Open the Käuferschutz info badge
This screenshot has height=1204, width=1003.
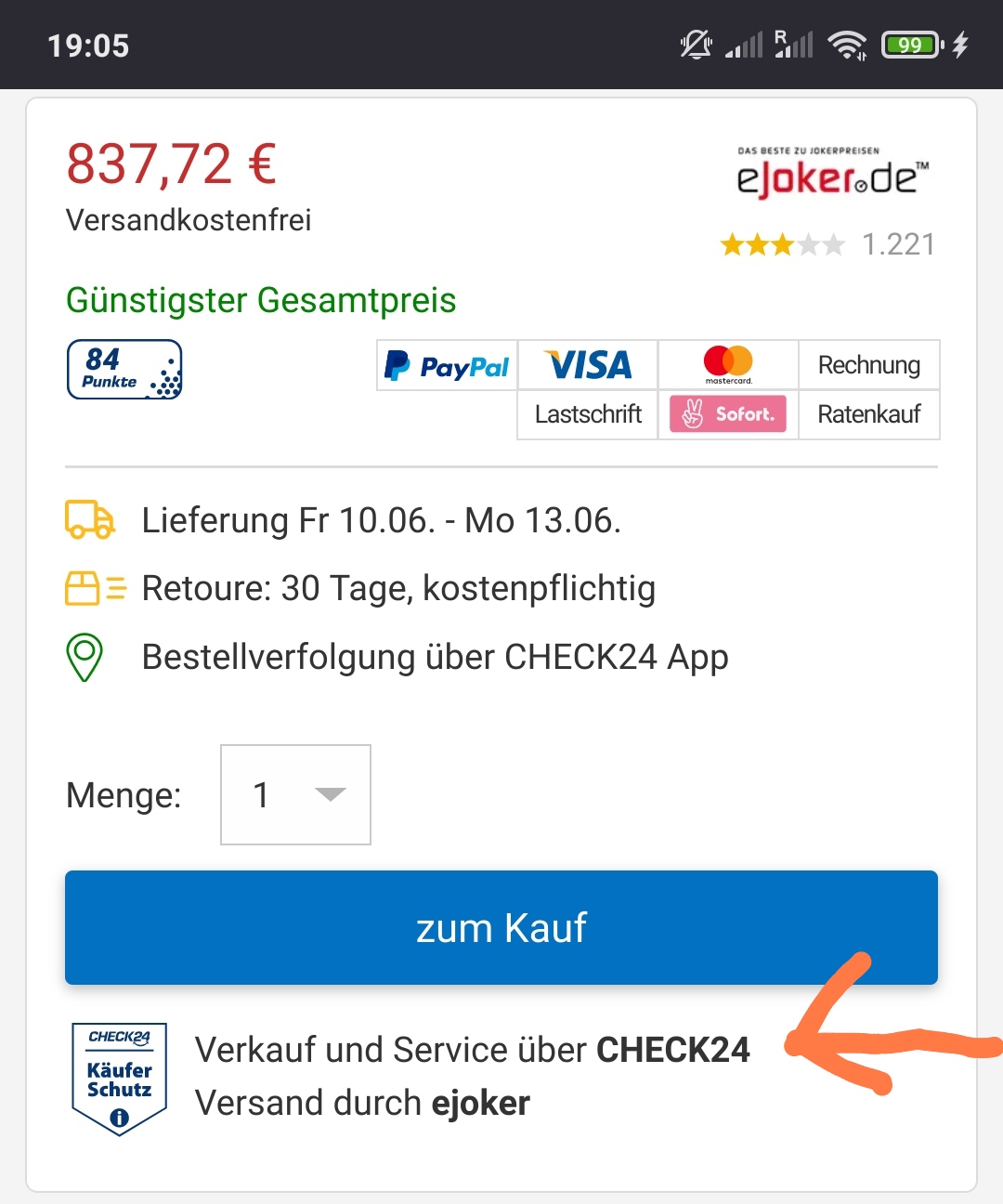click(x=120, y=1078)
